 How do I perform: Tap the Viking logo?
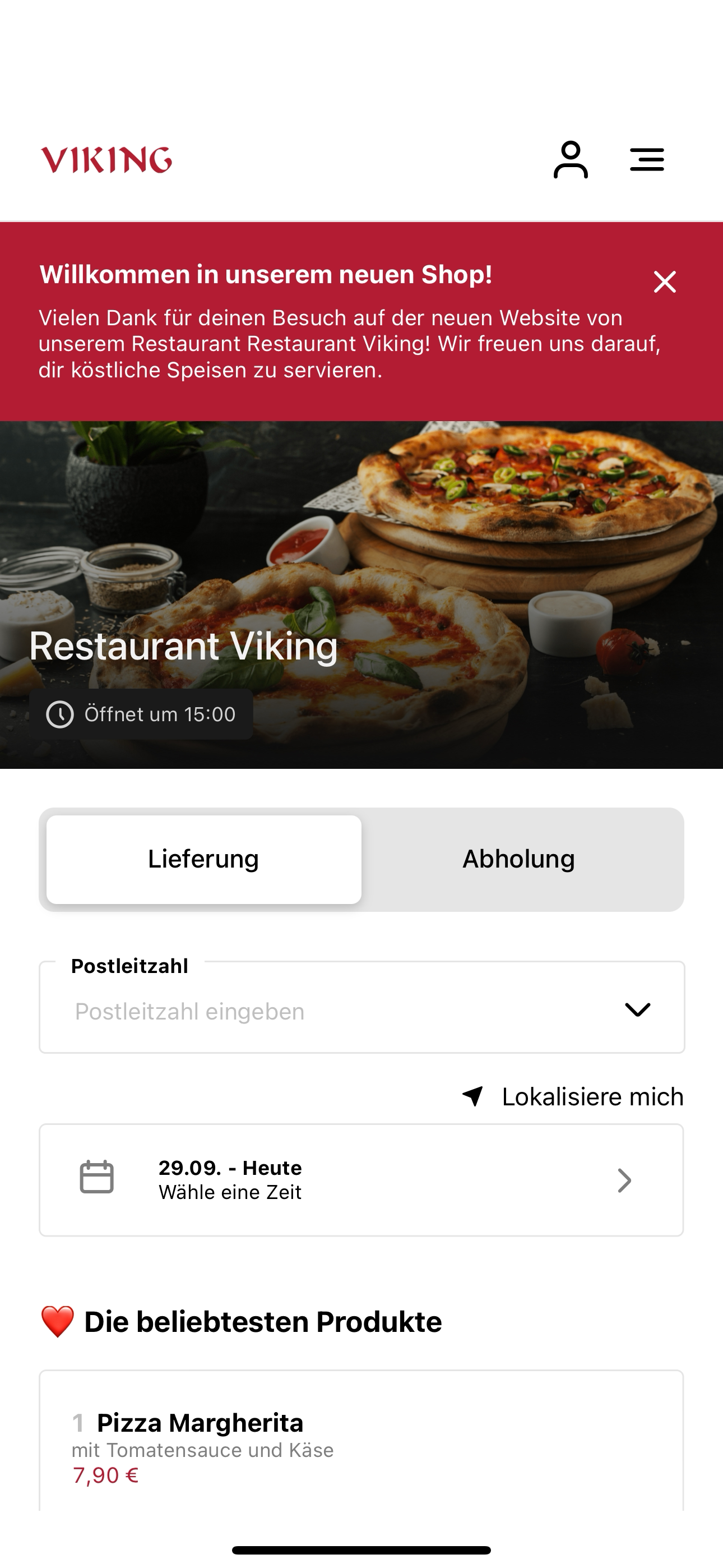click(106, 160)
